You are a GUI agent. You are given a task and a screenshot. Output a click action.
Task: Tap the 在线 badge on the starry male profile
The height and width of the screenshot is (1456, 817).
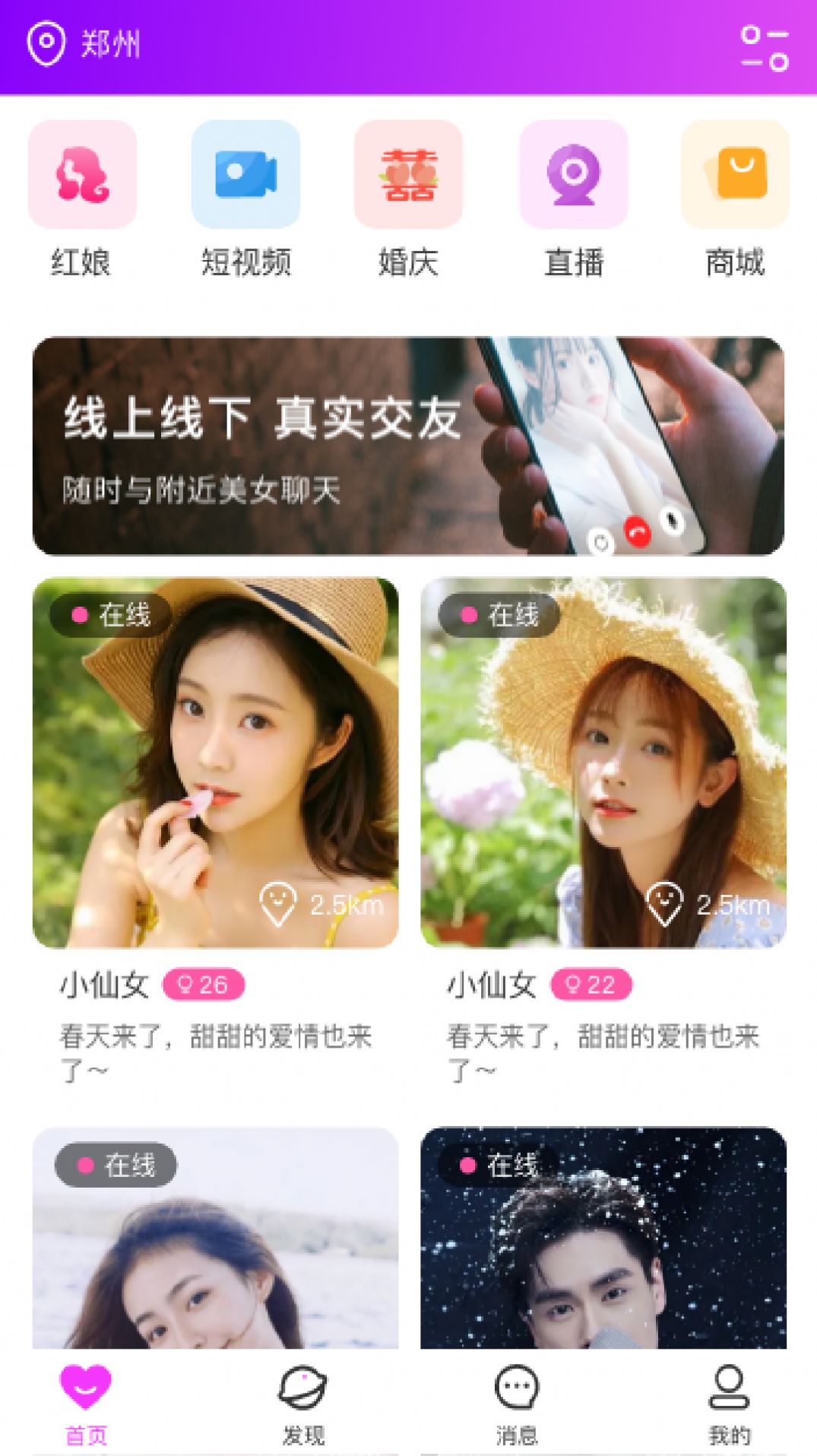(x=503, y=1165)
